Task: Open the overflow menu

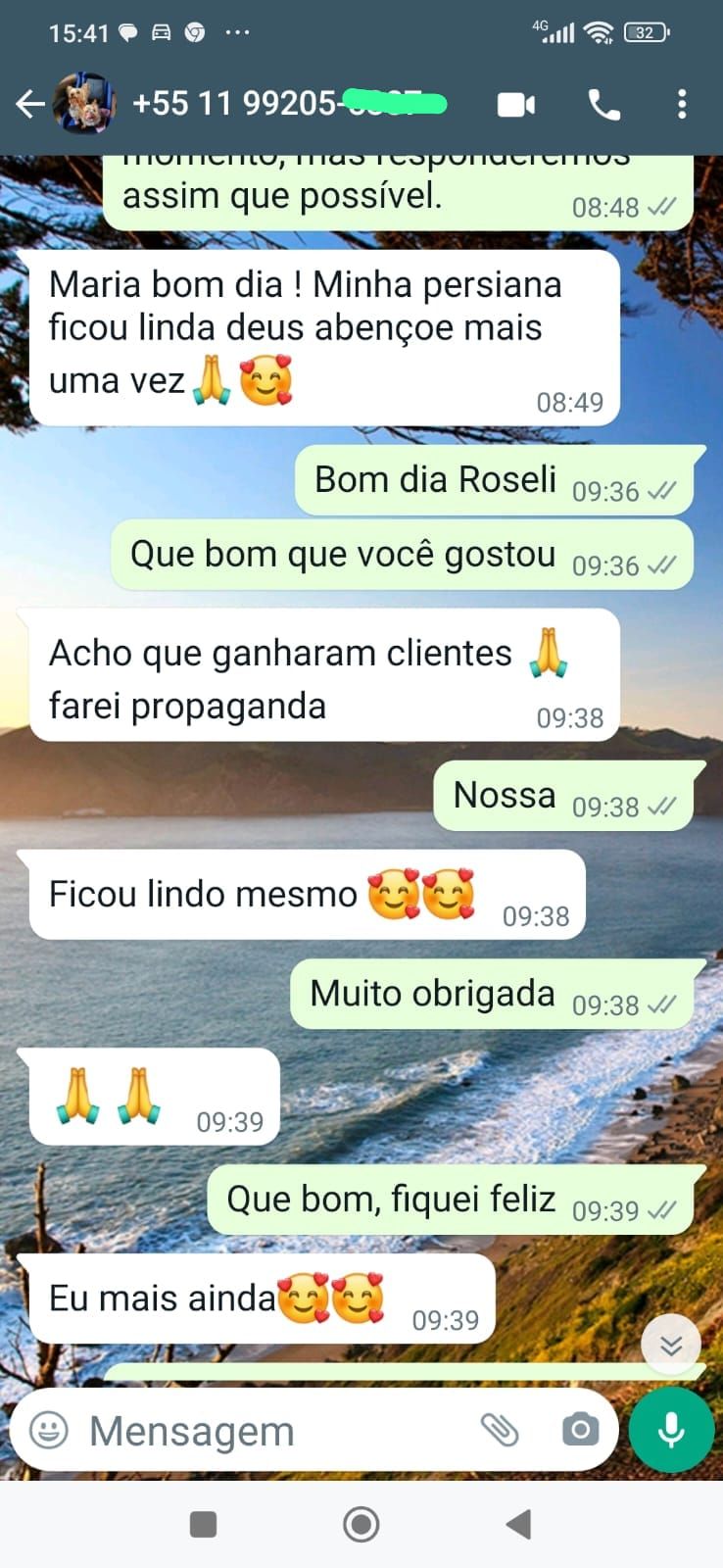Action: 682,104
